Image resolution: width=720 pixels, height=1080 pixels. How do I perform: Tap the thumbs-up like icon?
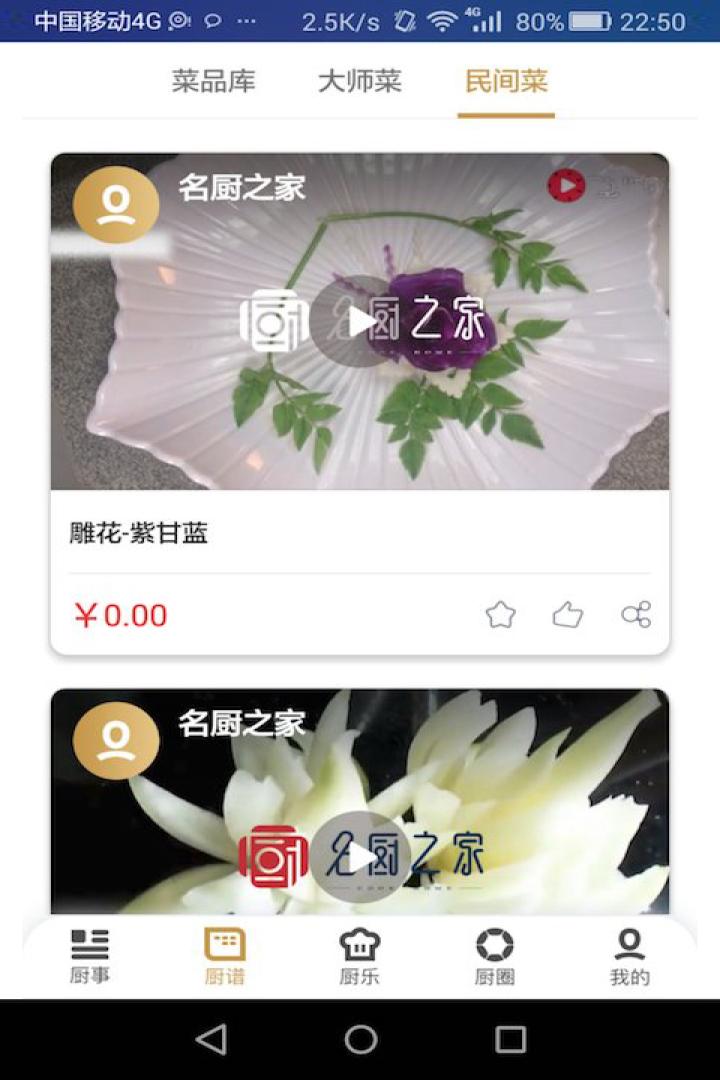[569, 616]
